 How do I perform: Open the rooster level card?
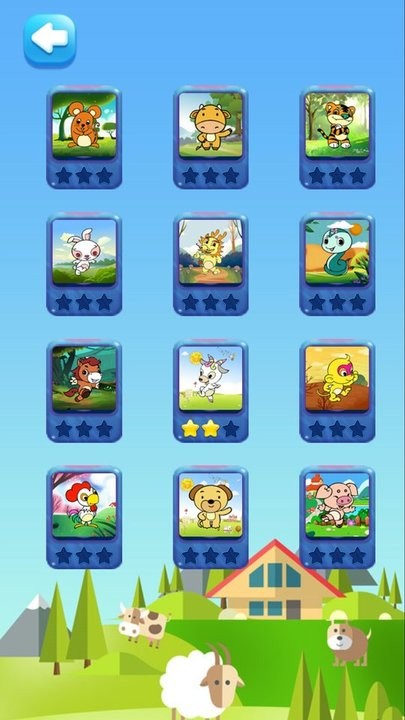point(84,517)
